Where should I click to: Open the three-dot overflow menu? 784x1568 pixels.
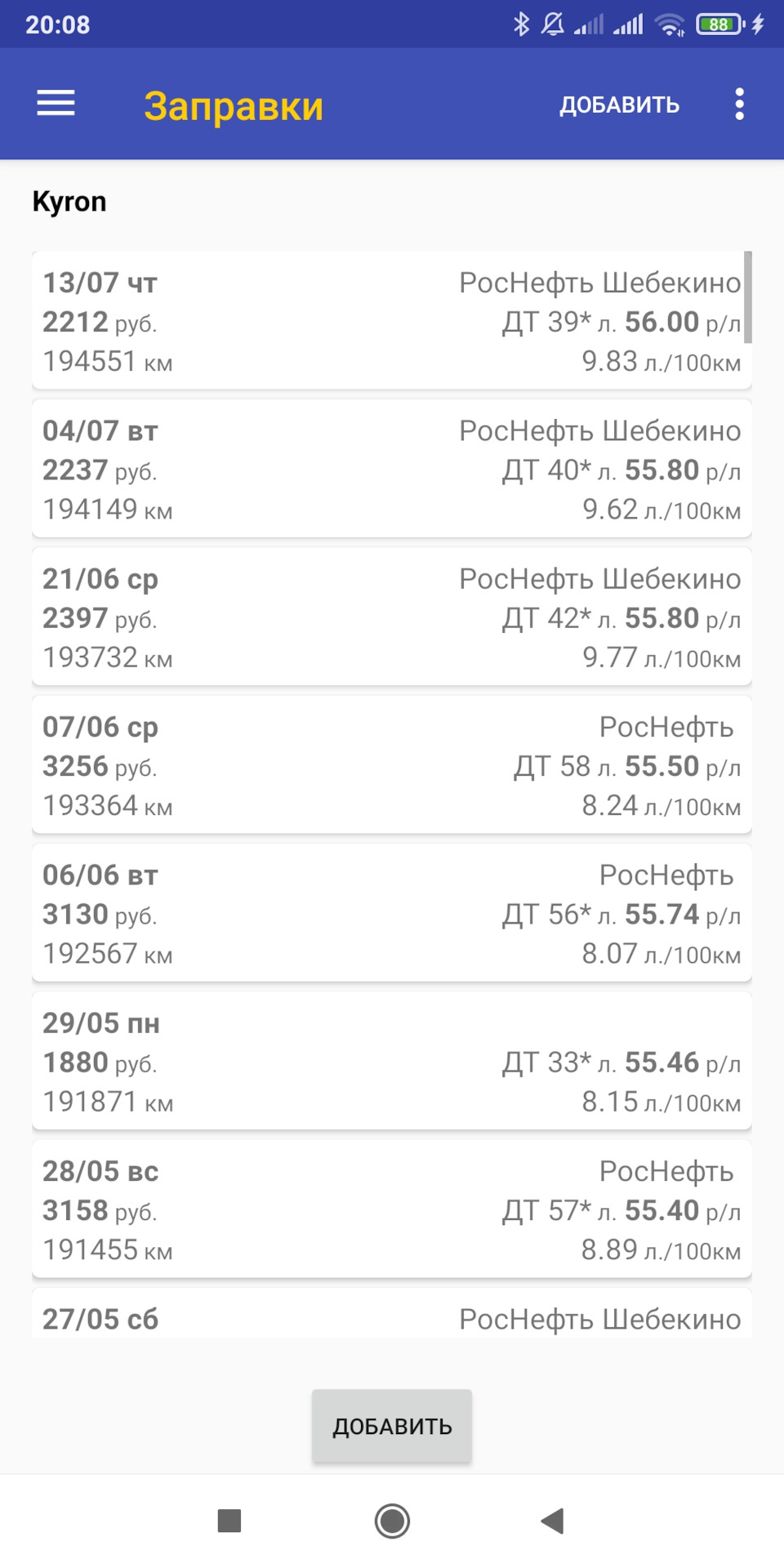[739, 105]
